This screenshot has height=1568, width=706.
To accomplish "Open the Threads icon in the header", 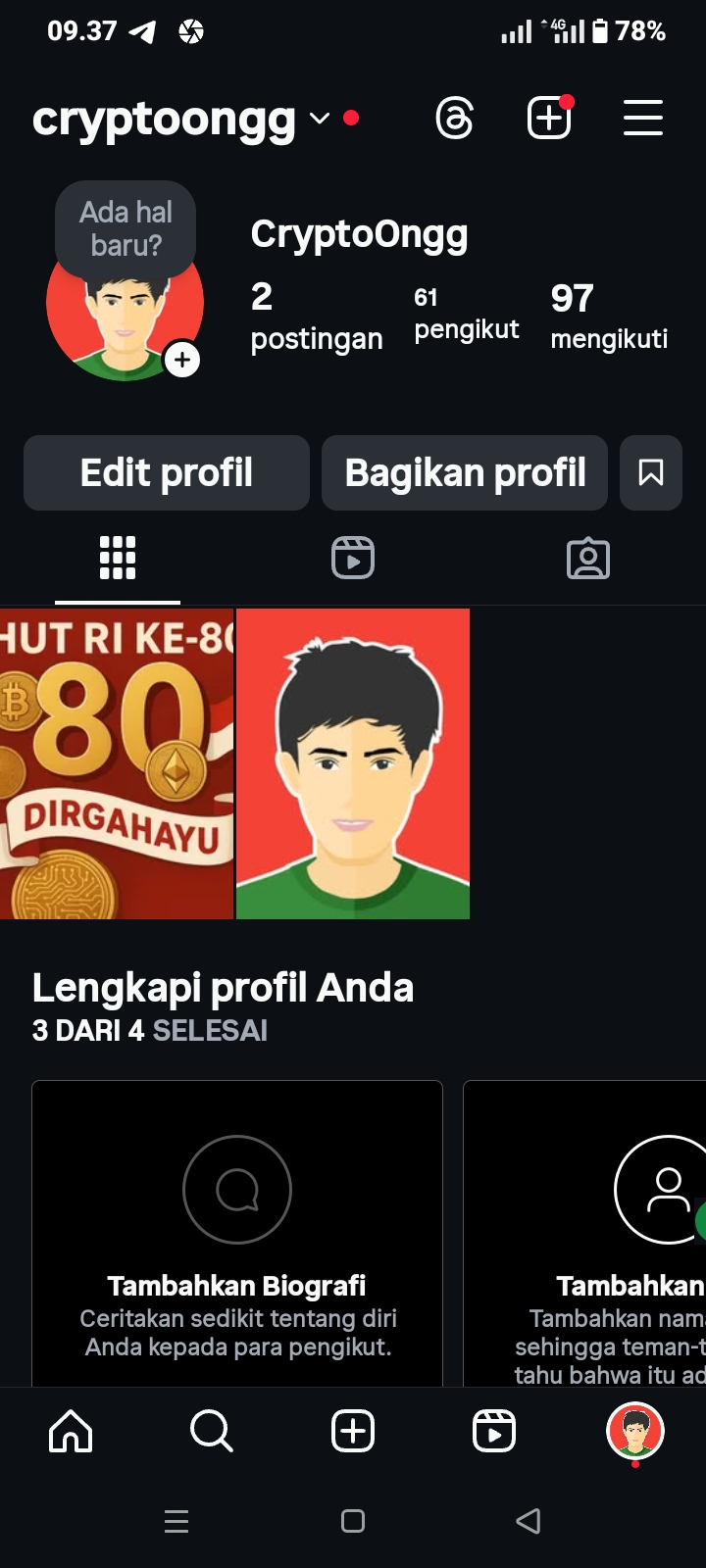I will pyautogui.click(x=454, y=119).
